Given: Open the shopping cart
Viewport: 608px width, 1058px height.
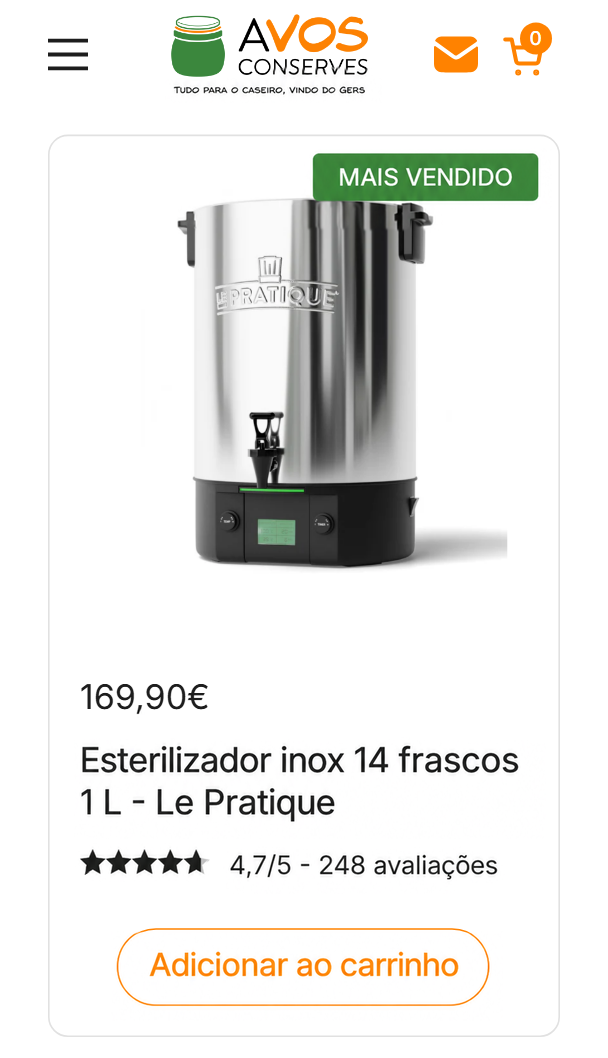Looking at the screenshot, I should point(527,50).
